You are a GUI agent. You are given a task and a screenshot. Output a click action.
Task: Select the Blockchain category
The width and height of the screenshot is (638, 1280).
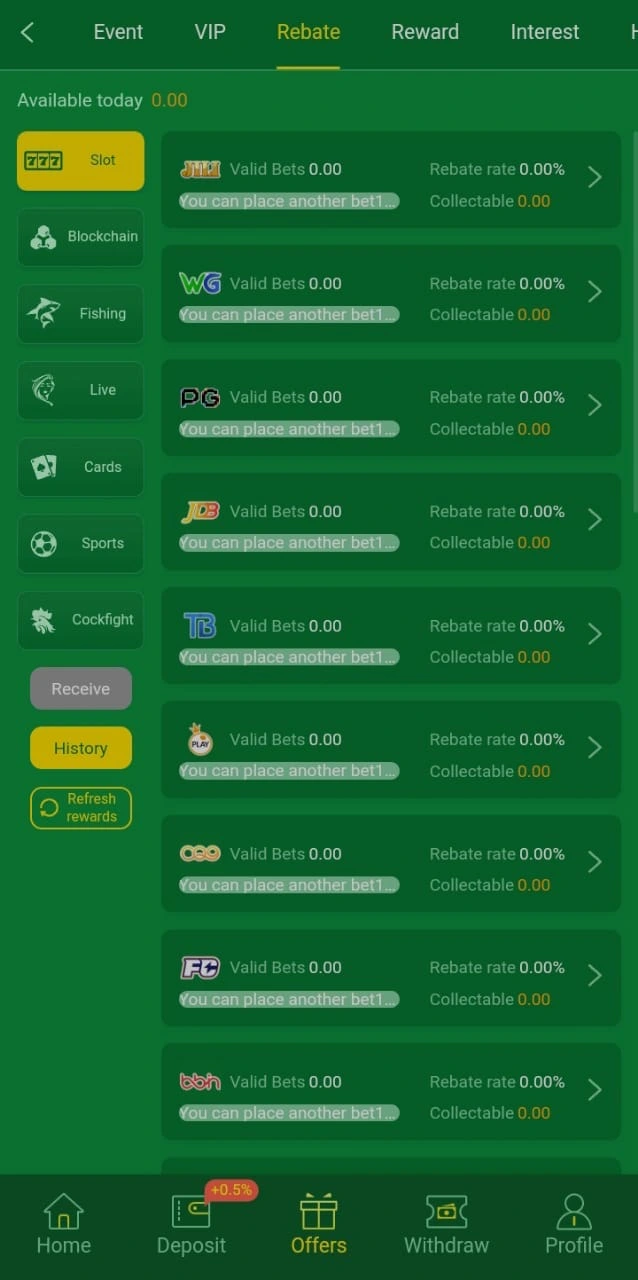coord(81,237)
